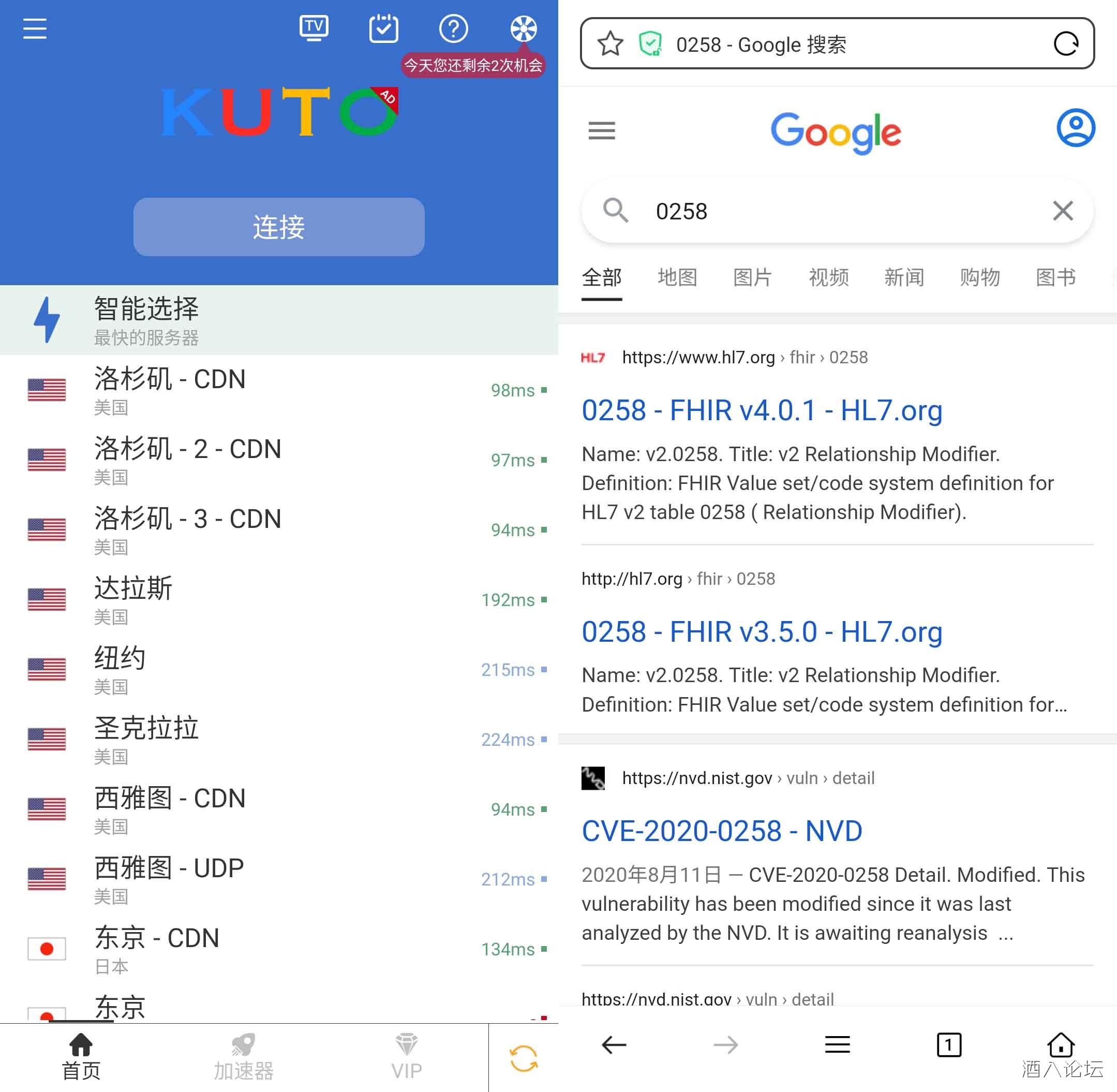Reload the Google search page
The height and width of the screenshot is (1092, 1117).
pyautogui.click(x=1065, y=44)
